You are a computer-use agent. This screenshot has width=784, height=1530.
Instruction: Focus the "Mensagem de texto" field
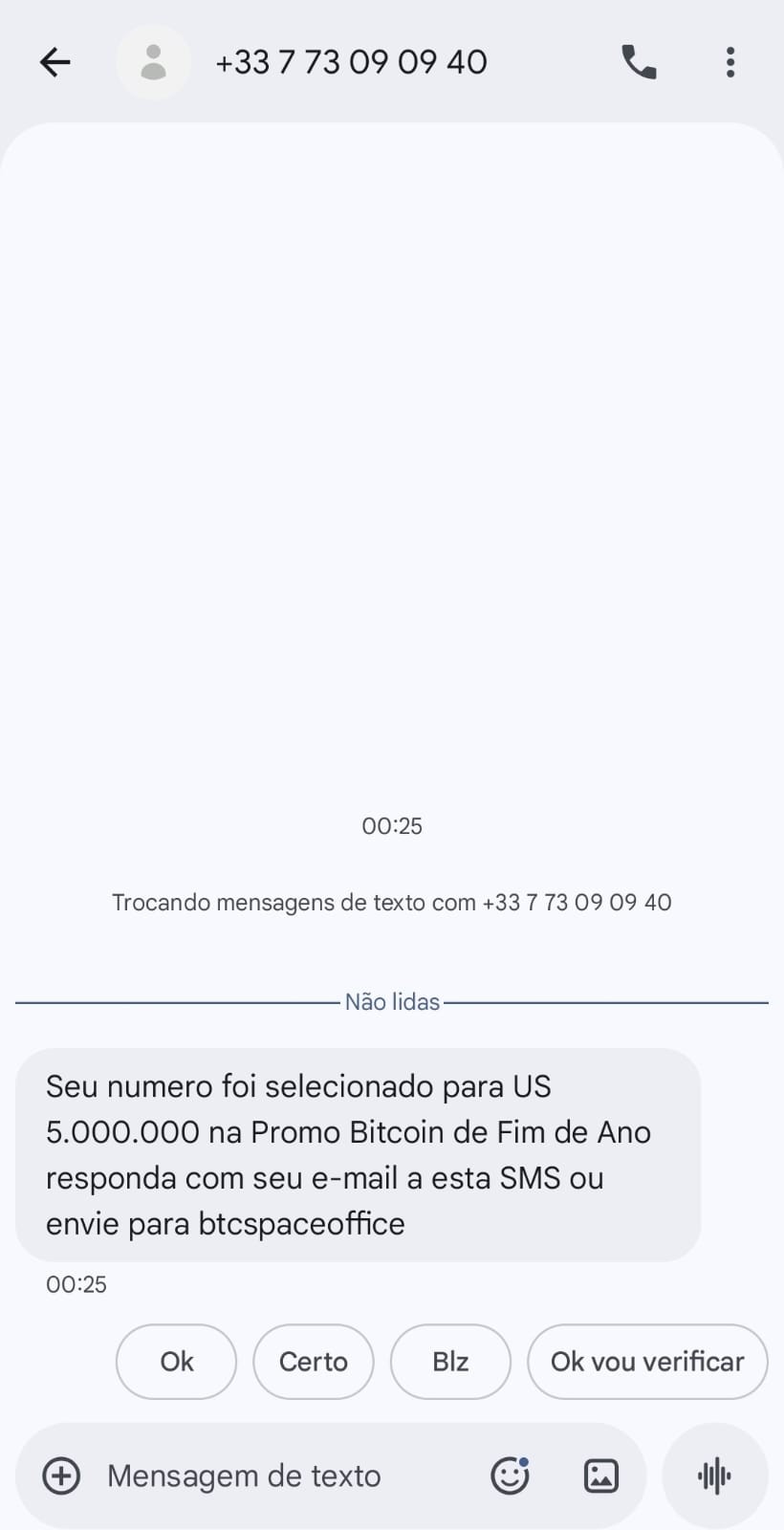[x=277, y=1475]
